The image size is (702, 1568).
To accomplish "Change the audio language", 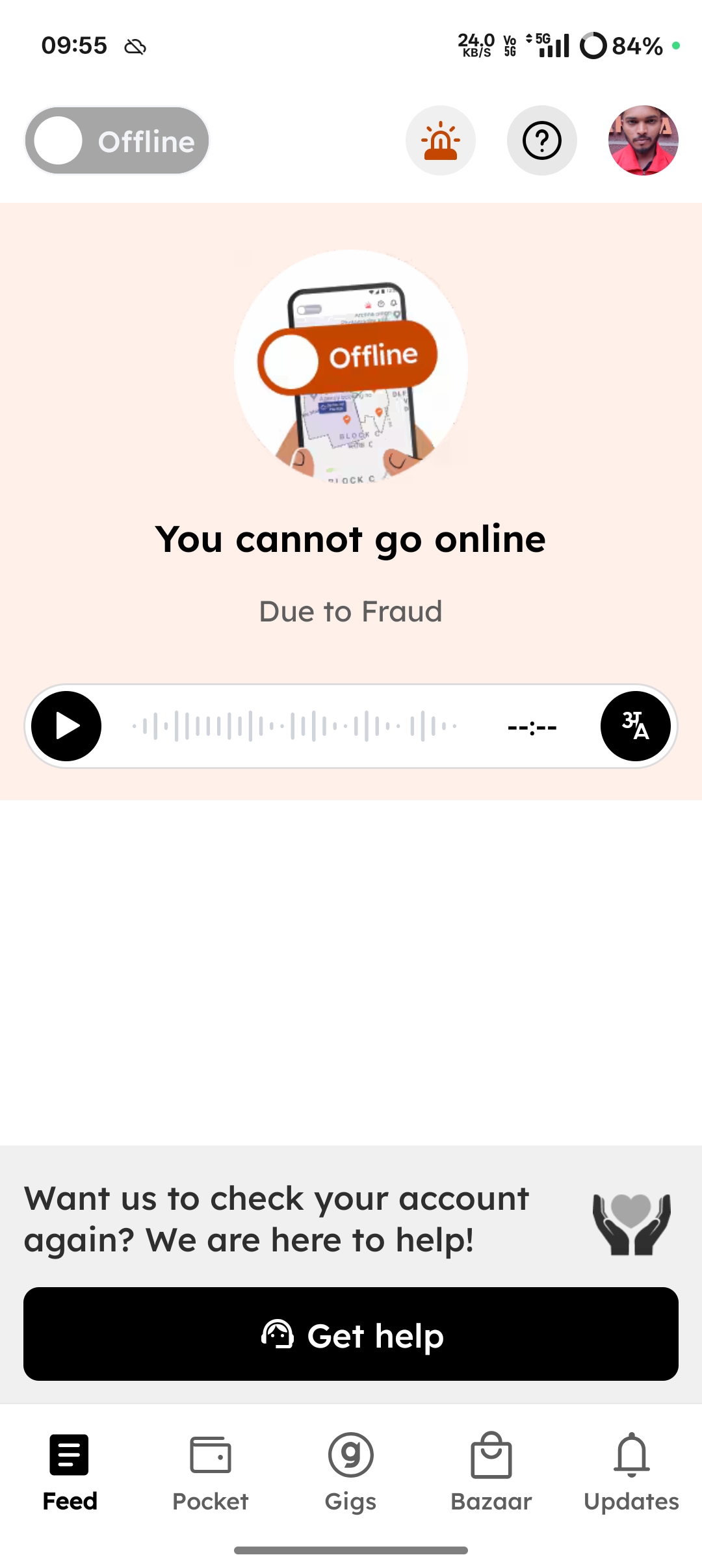I will pyautogui.click(x=635, y=726).
